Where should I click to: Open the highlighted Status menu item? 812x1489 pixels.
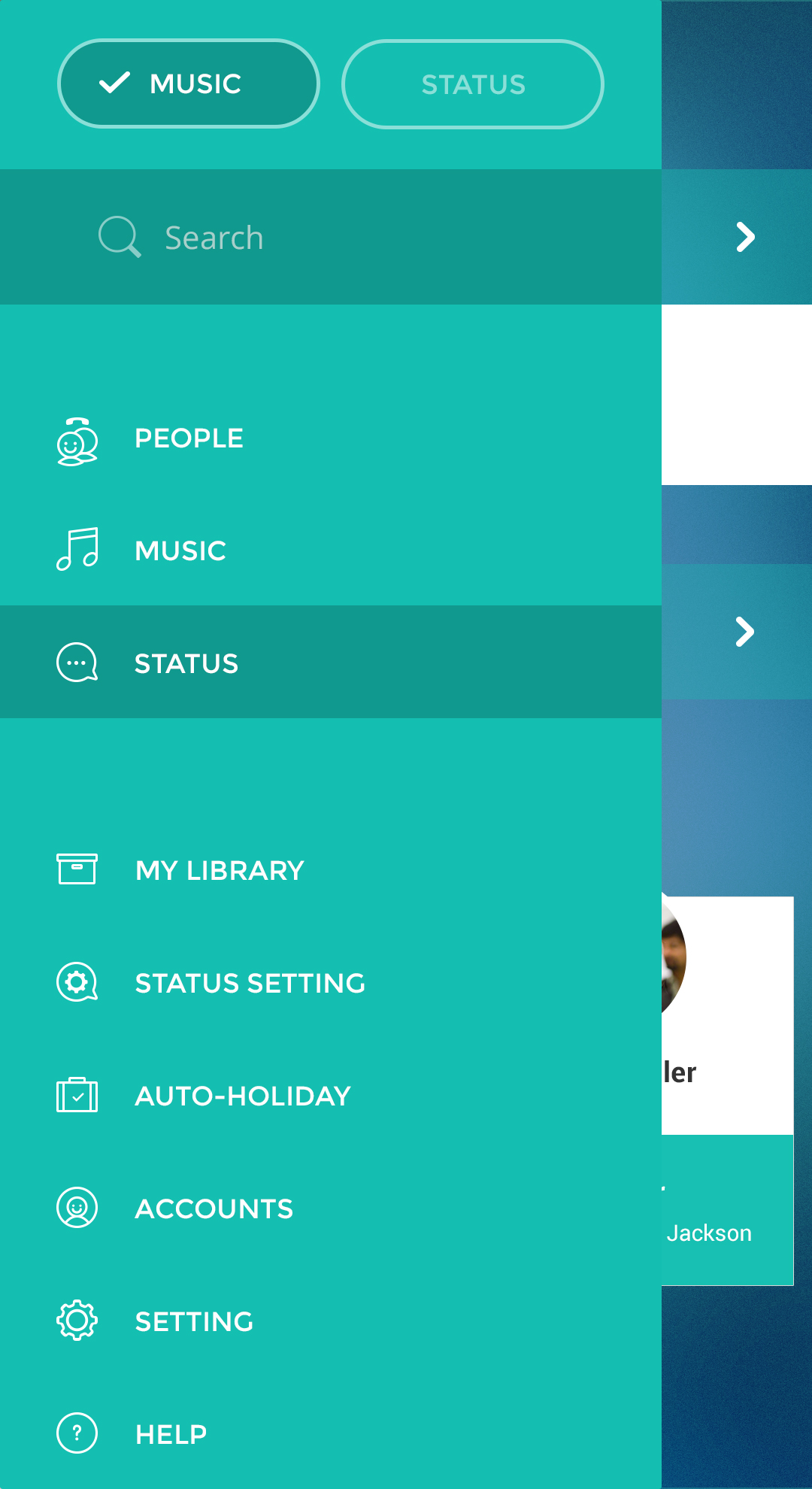pyautogui.click(x=331, y=662)
